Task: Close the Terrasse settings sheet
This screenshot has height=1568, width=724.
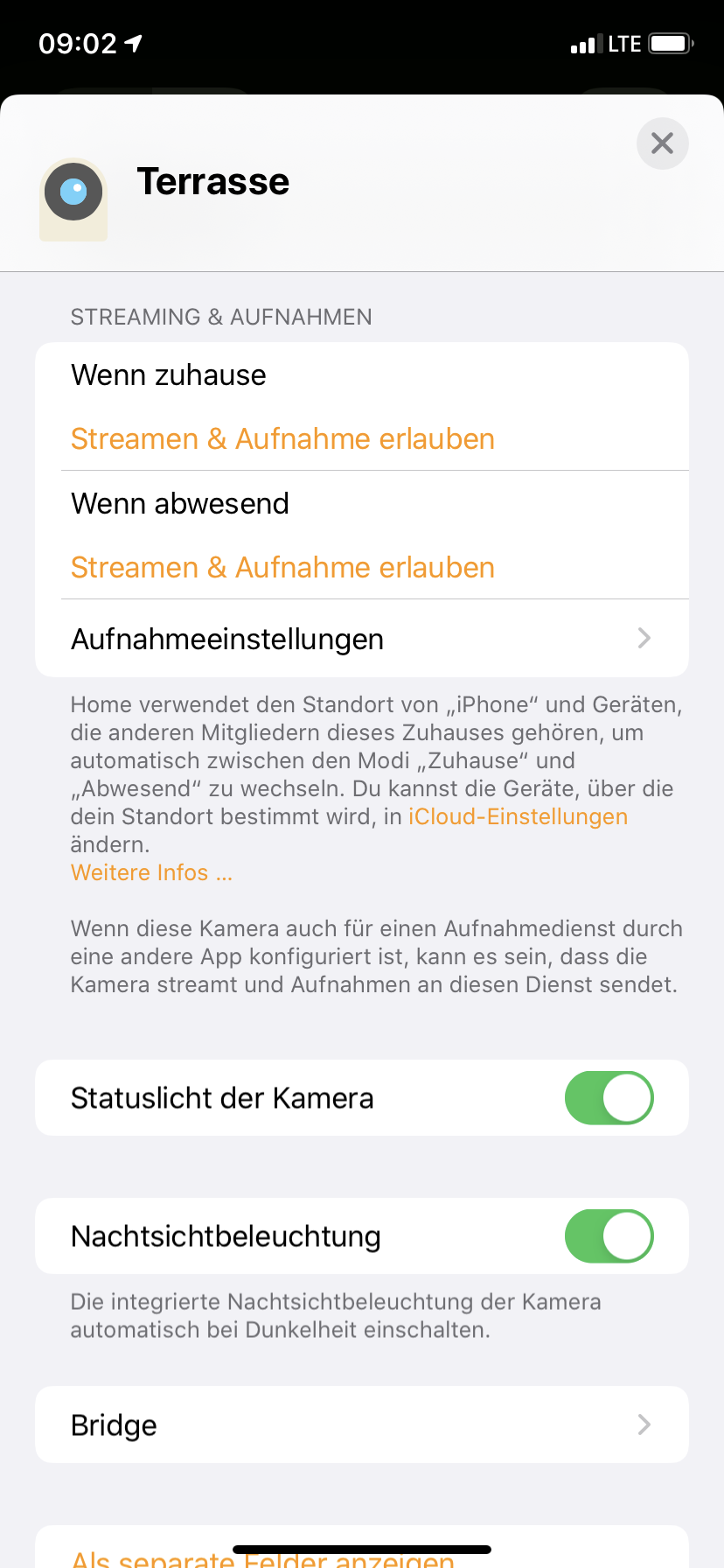Action: 662,143
